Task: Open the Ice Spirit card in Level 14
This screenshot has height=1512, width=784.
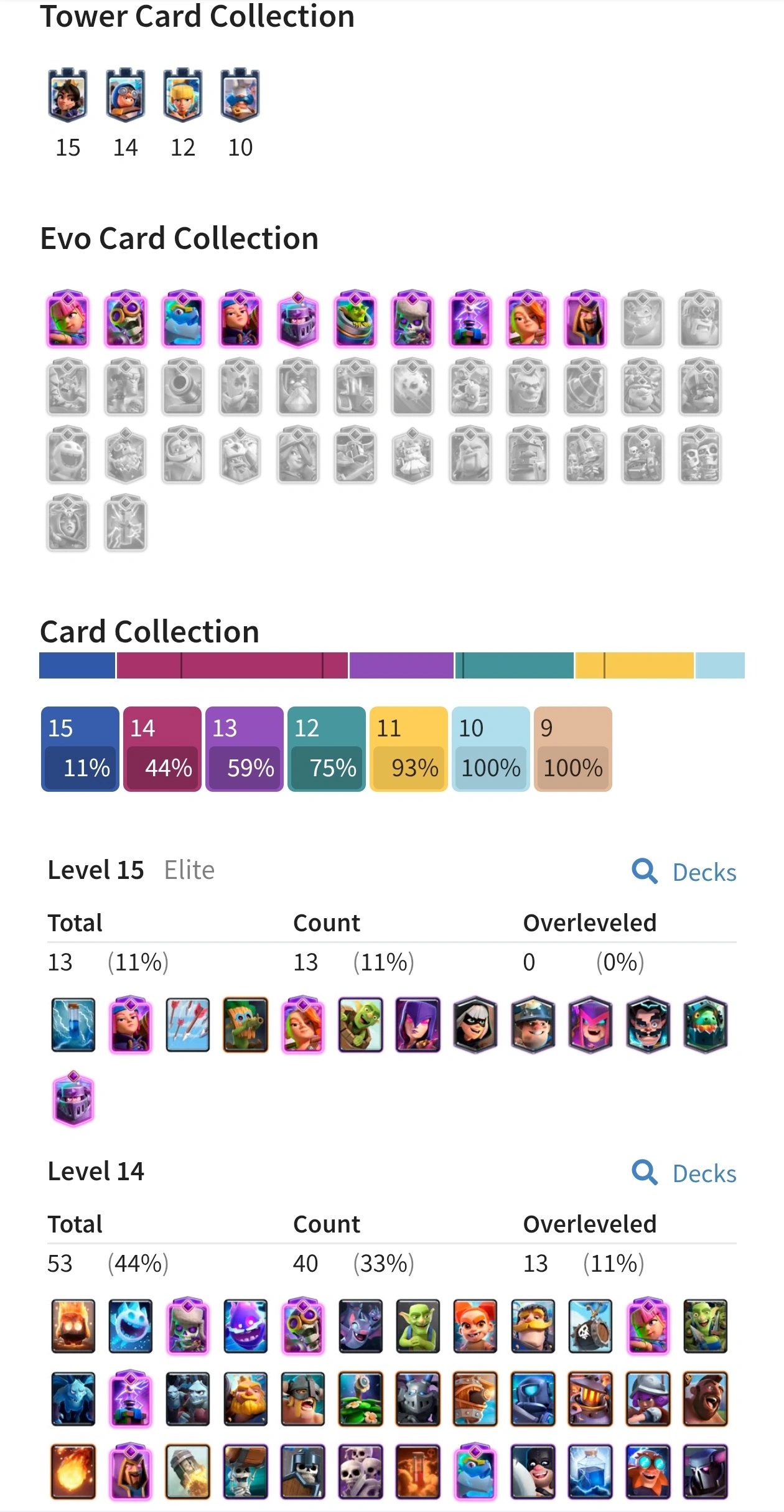Action: click(131, 1326)
